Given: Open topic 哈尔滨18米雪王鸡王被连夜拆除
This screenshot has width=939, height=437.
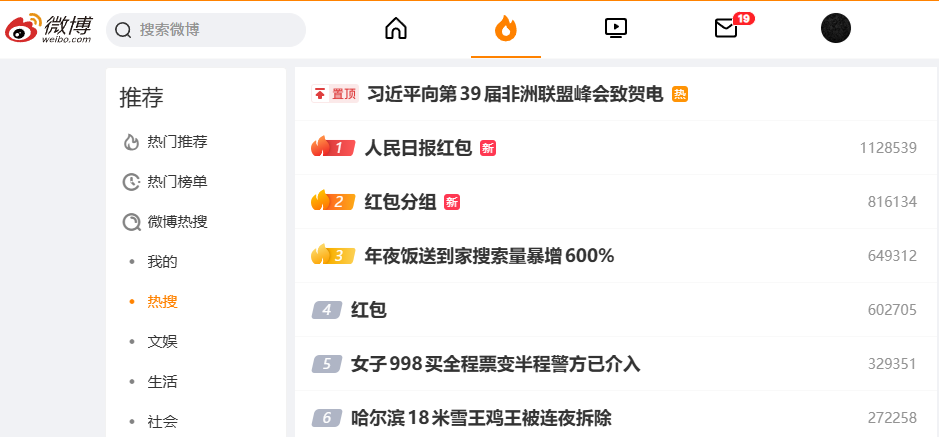Looking at the screenshot, I should point(481,418).
